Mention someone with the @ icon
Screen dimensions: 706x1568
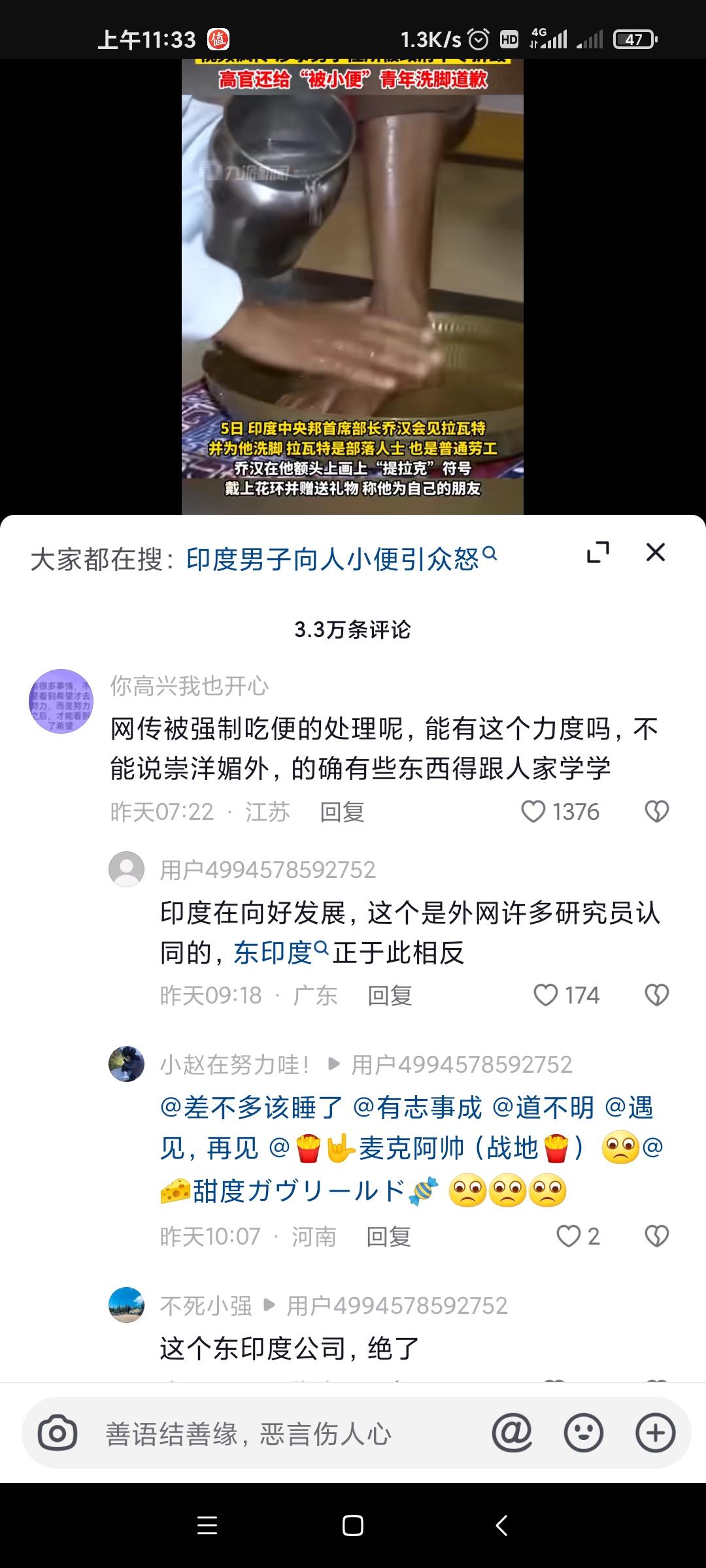tap(512, 1433)
